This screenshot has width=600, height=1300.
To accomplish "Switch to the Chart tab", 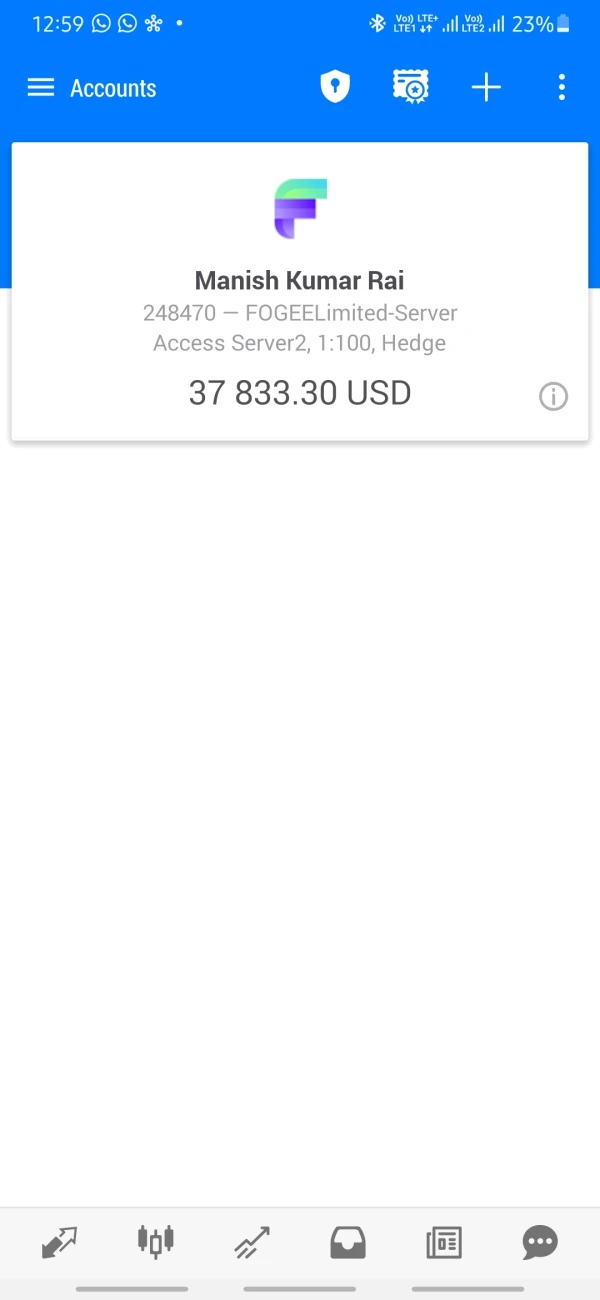I will click(x=155, y=1242).
